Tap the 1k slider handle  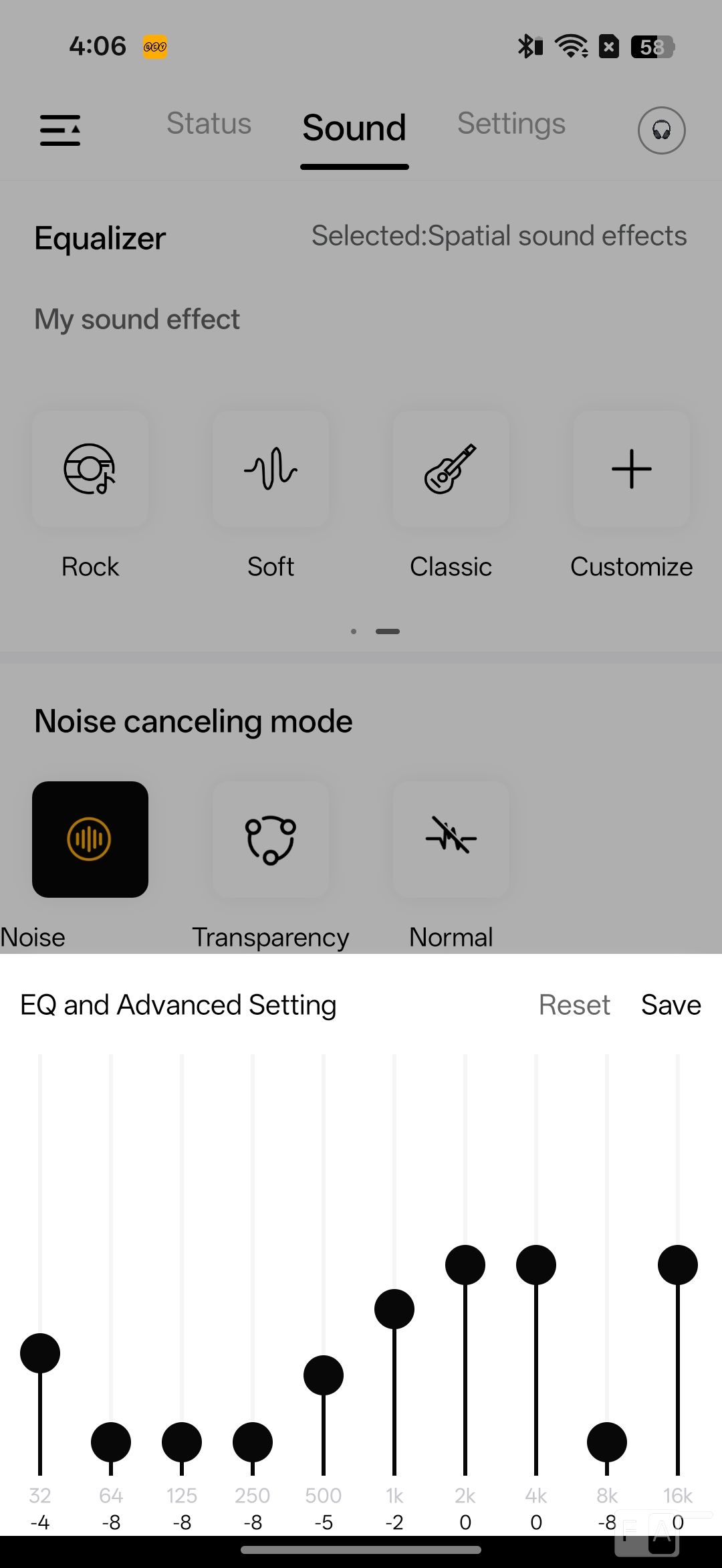(394, 1309)
